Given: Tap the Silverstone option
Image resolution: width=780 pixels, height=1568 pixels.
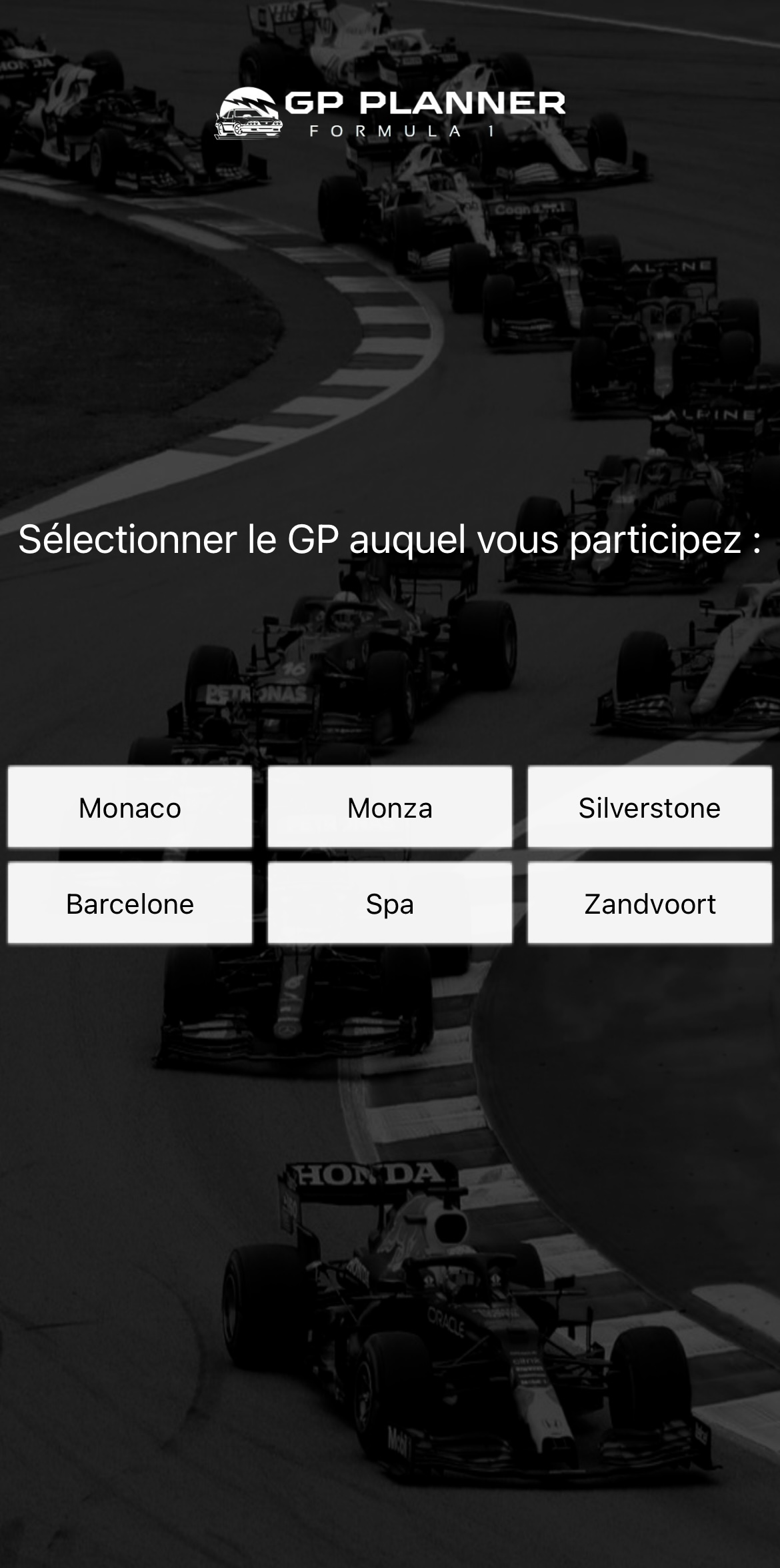Looking at the screenshot, I should [x=649, y=808].
